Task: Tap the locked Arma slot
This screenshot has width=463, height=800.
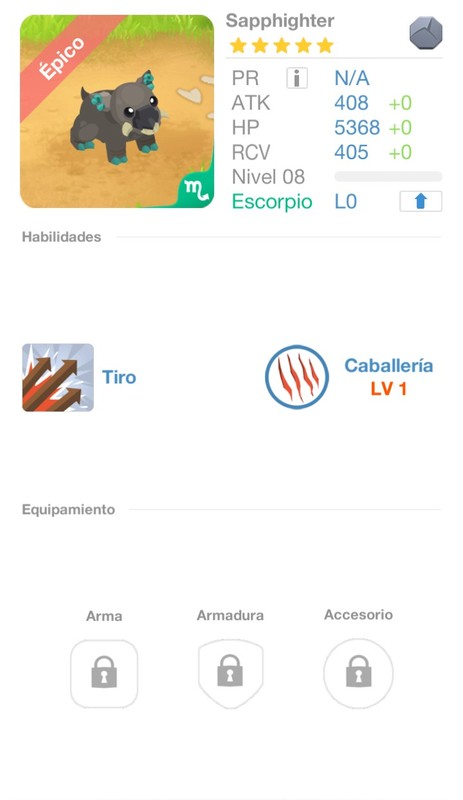Action: (104, 673)
